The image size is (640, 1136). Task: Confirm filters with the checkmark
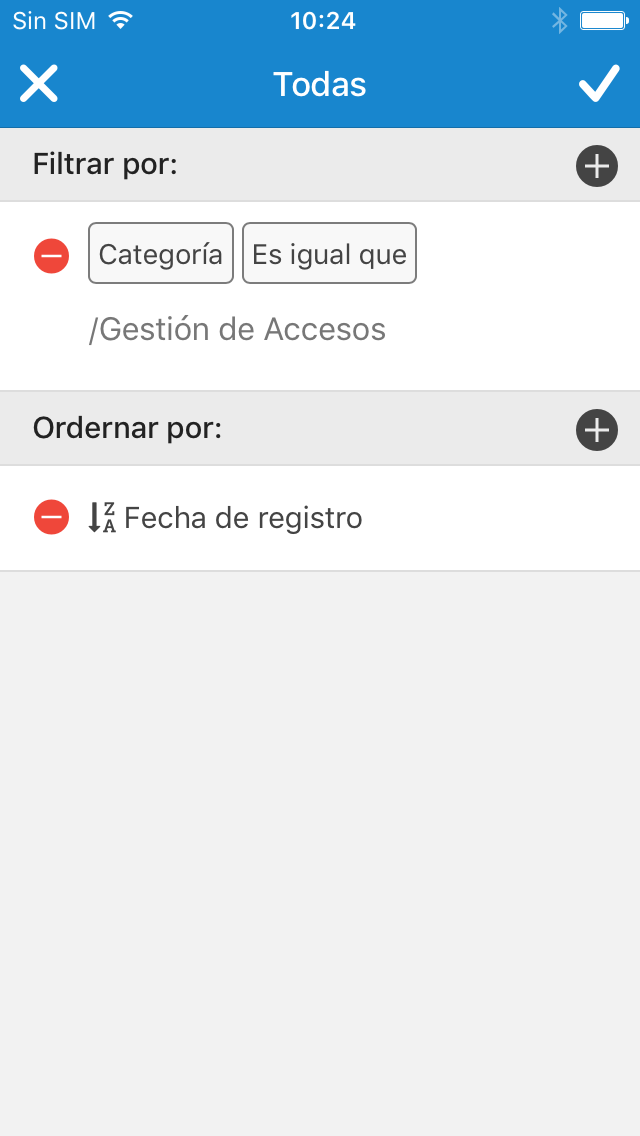pos(599,83)
